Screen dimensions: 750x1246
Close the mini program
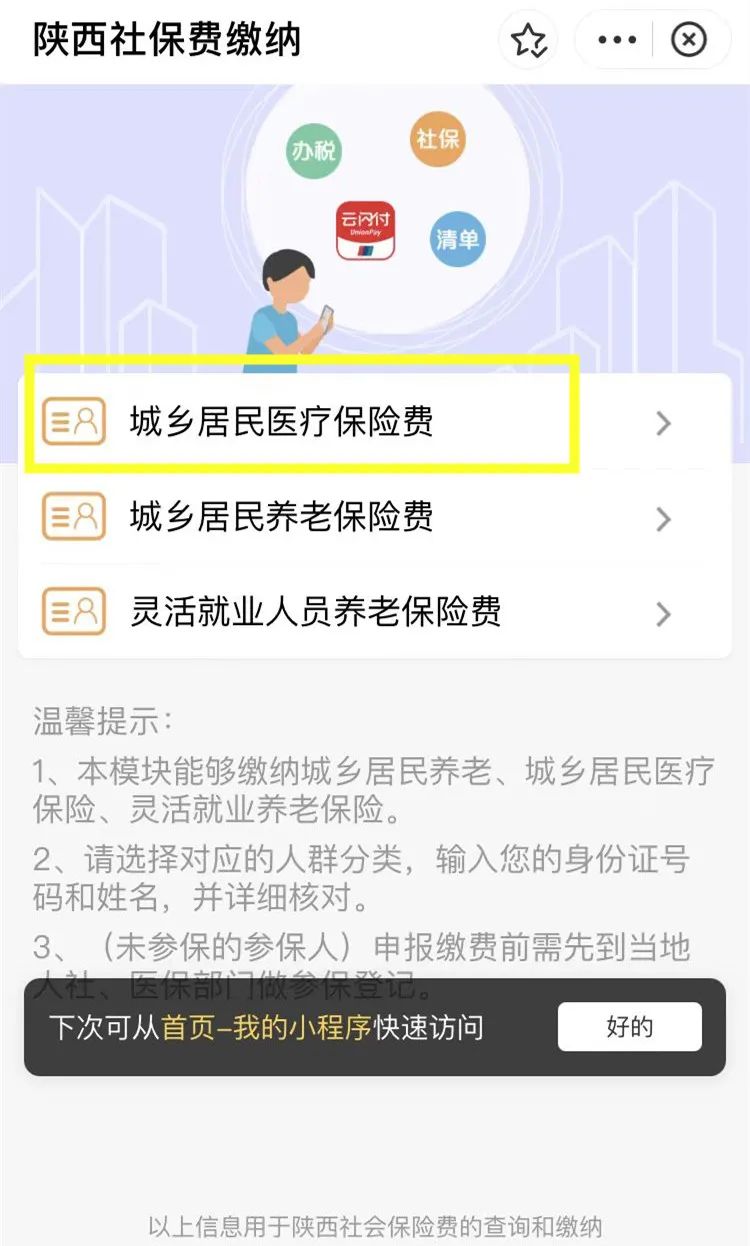coord(688,40)
